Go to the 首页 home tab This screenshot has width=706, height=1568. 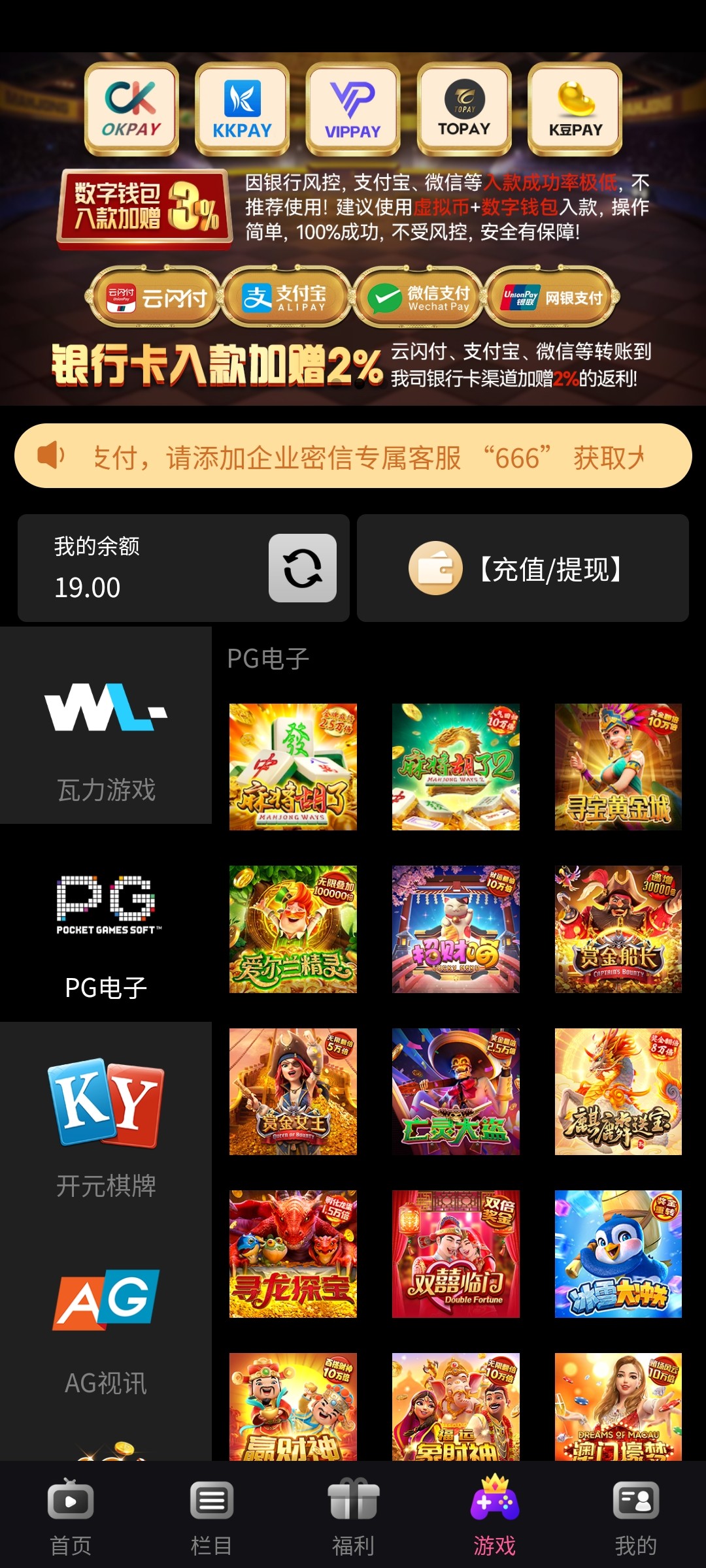(x=71, y=1516)
